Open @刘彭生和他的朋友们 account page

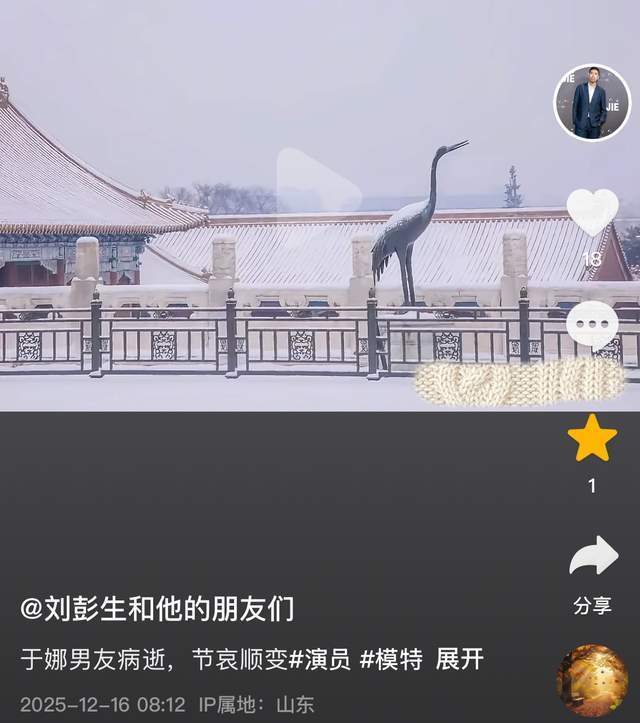coord(157,607)
